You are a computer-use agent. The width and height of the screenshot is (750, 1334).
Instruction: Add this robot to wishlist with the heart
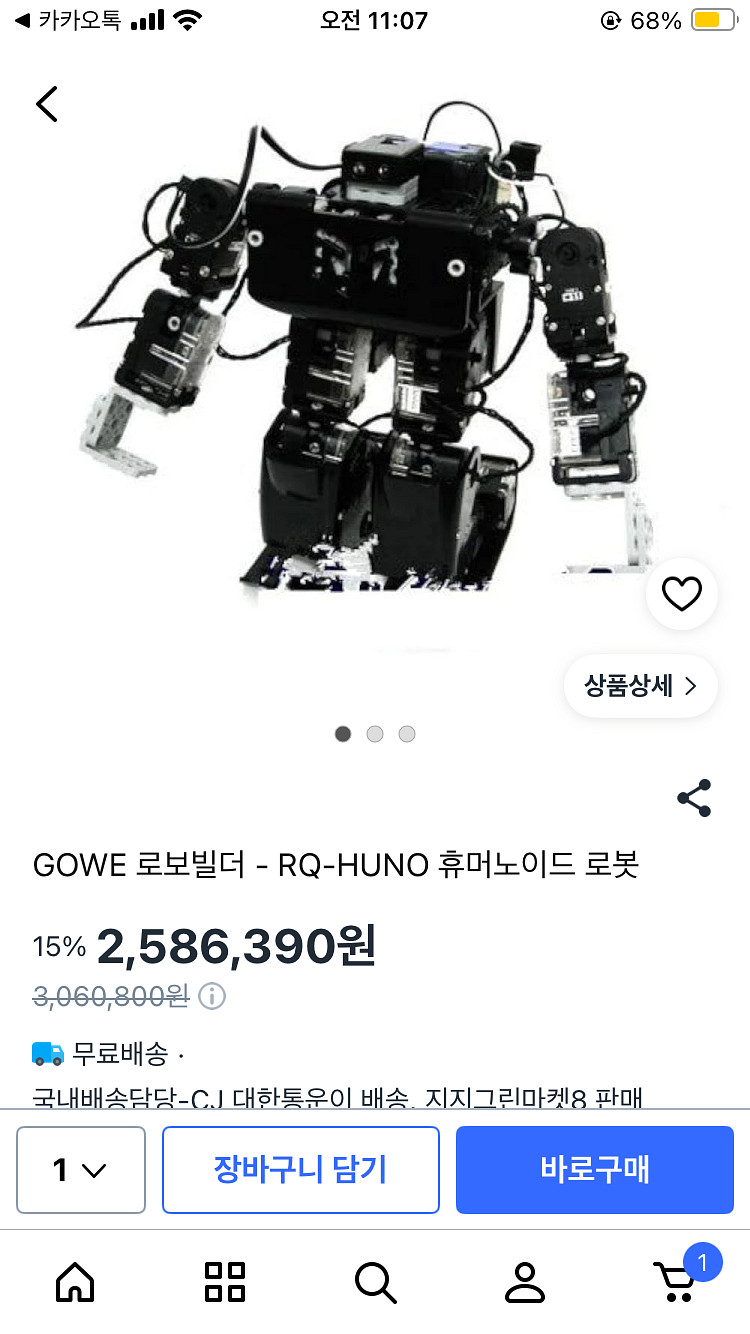[x=682, y=595]
